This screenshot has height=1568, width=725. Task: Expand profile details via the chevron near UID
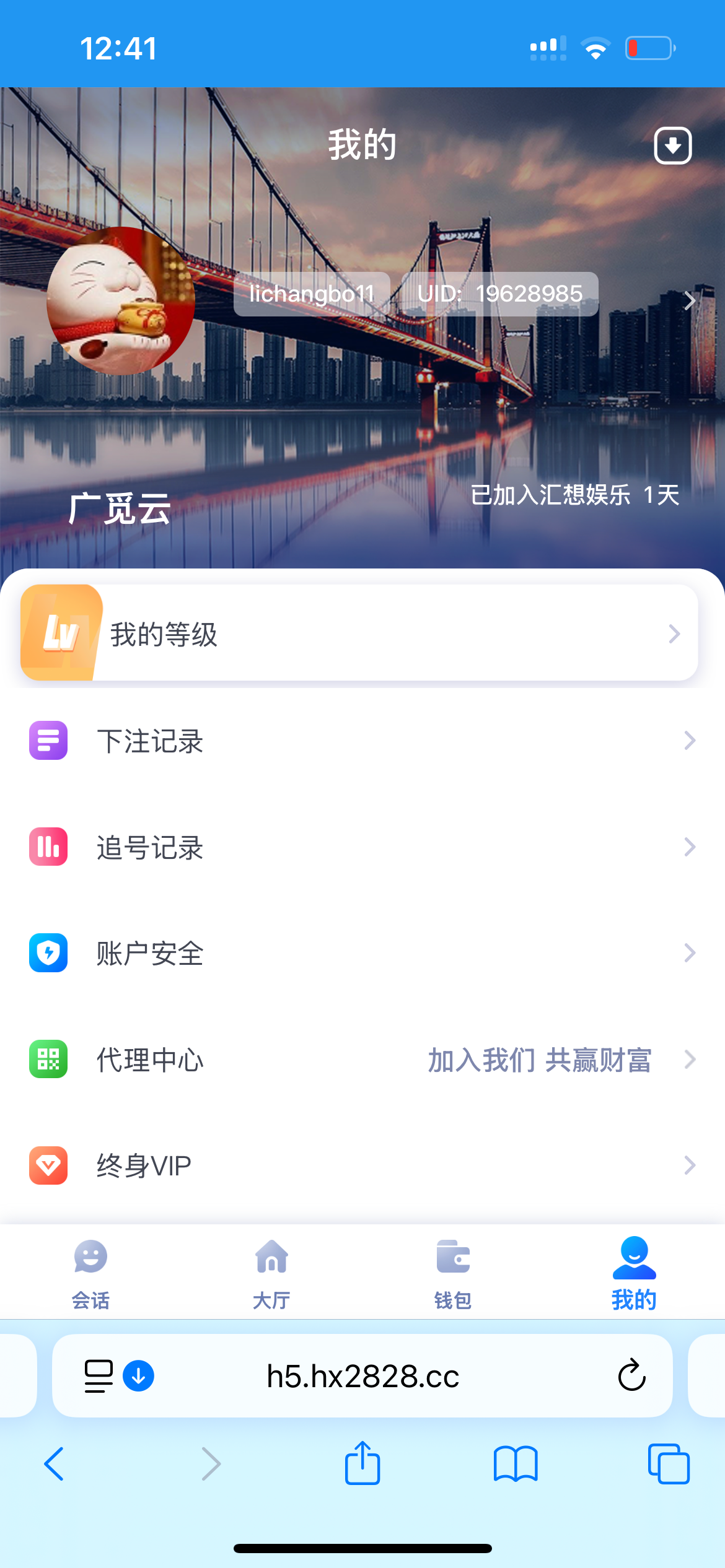(690, 300)
